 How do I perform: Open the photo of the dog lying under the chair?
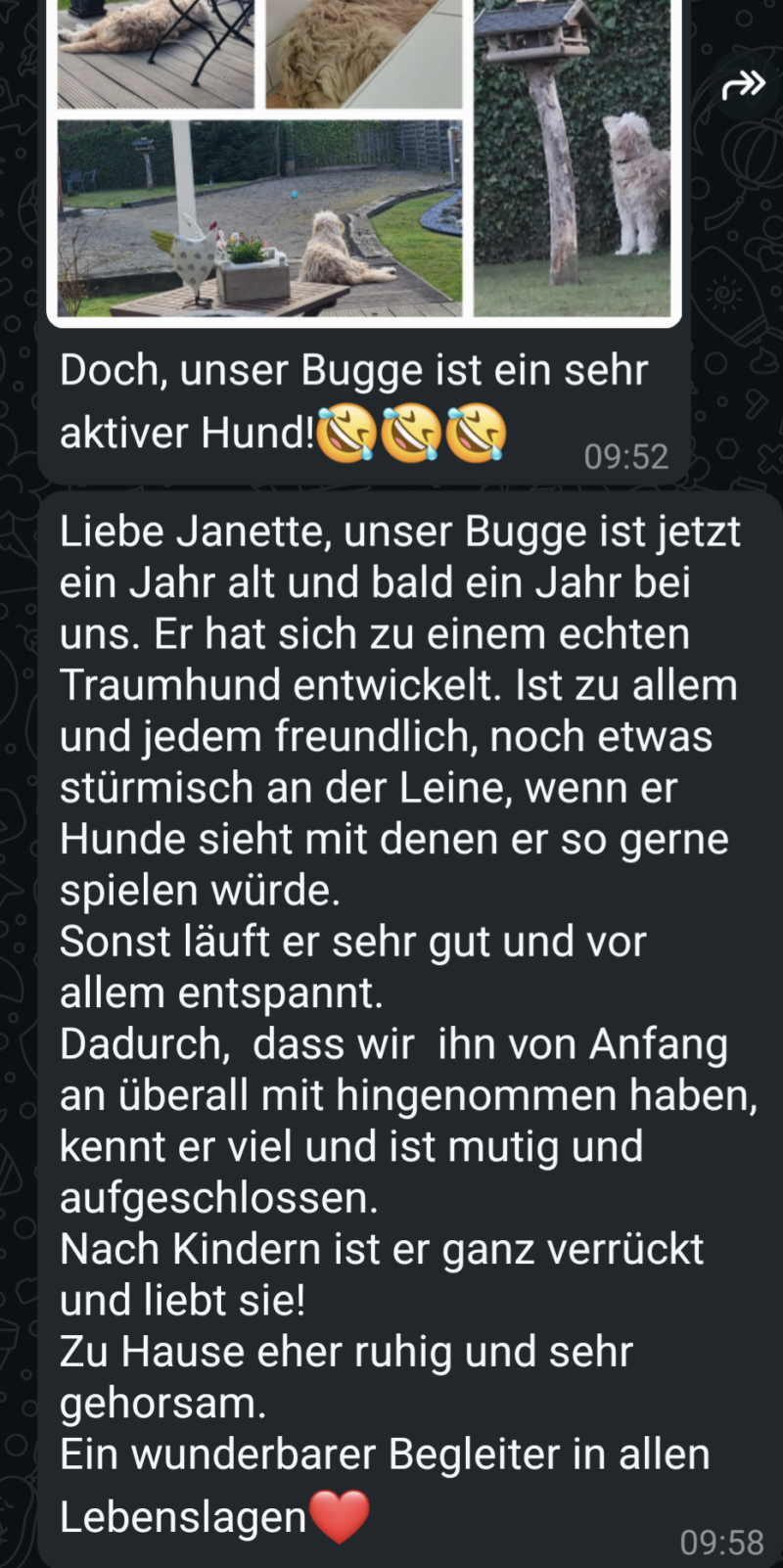[x=156, y=53]
